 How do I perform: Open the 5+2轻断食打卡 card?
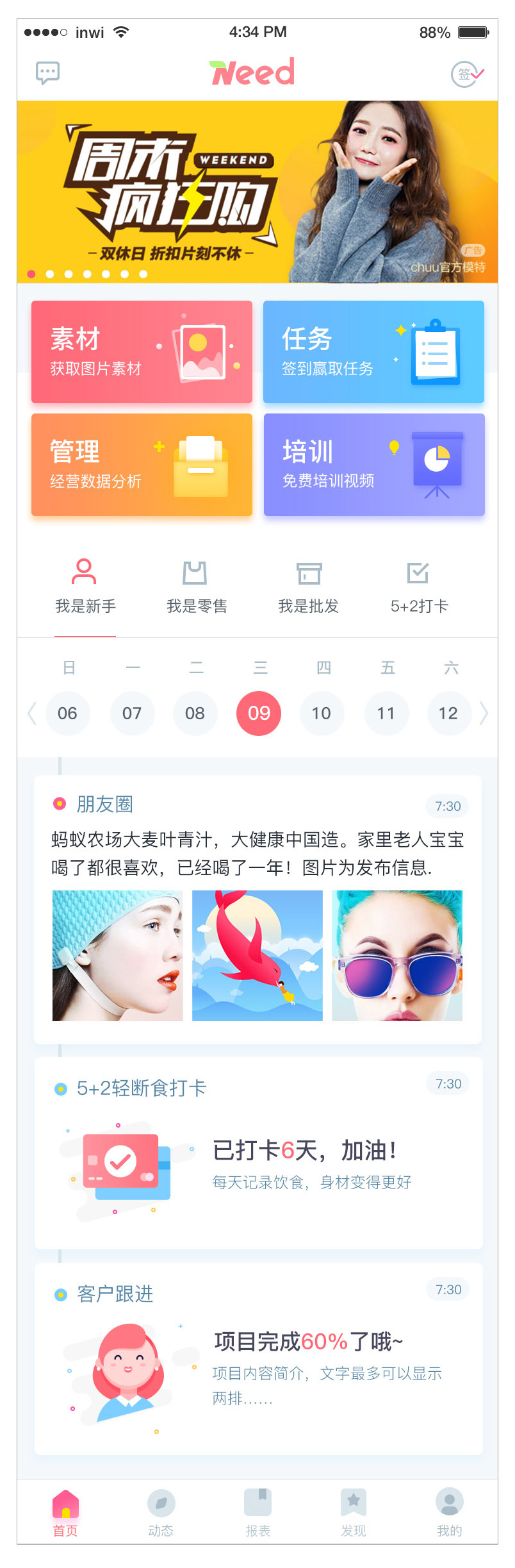258,1153
